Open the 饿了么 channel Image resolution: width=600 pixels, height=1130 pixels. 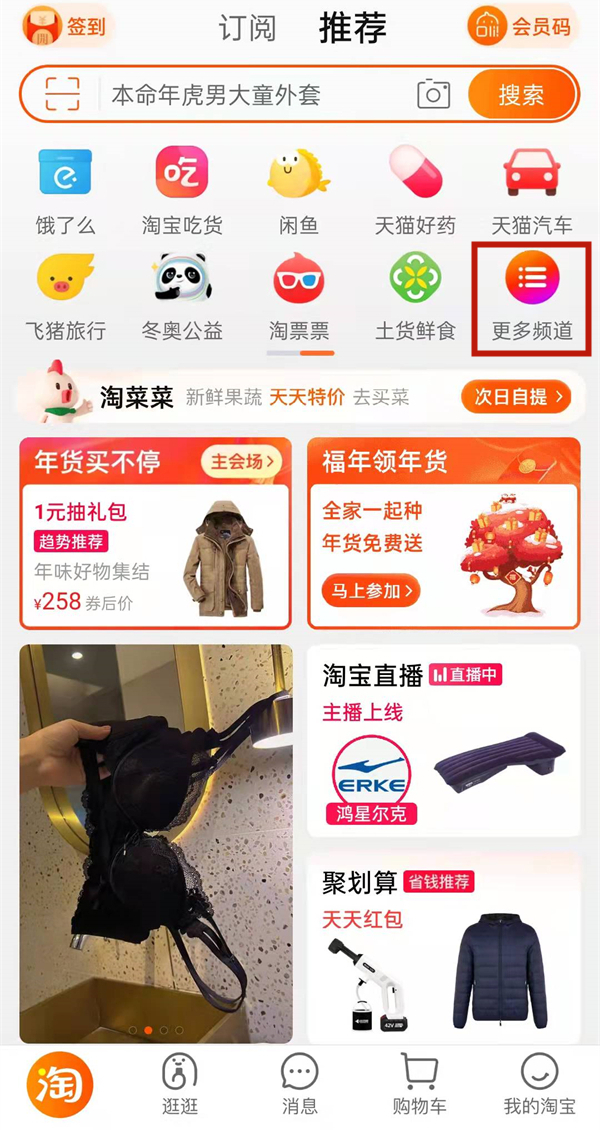point(65,190)
